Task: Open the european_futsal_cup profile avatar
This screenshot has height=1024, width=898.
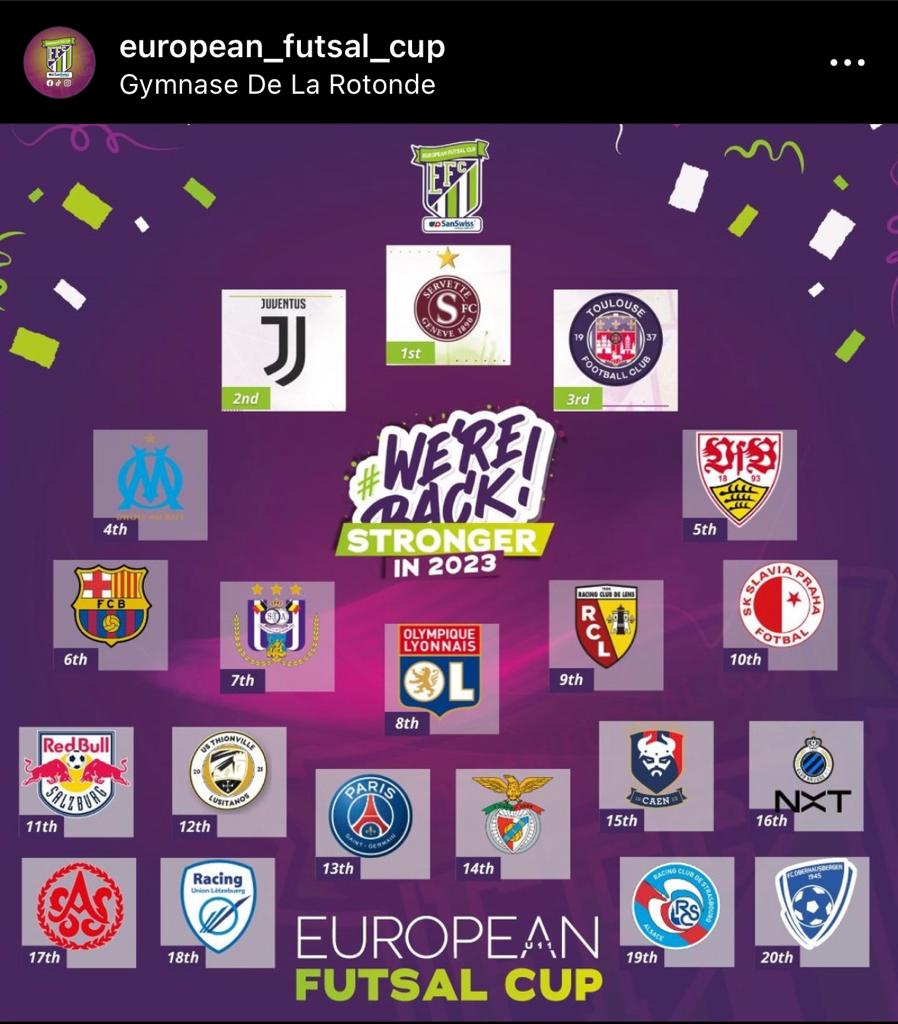Action: tap(59, 62)
